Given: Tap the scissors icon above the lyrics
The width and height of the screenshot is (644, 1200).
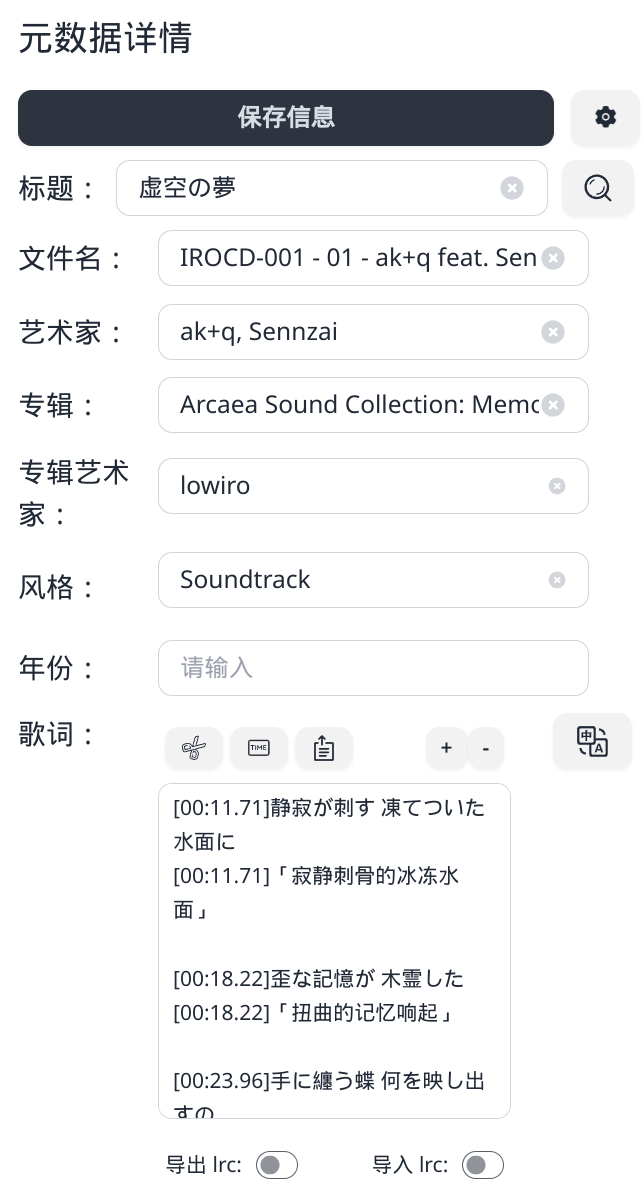Looking at the screenshot, I should (x=194, y=748).
